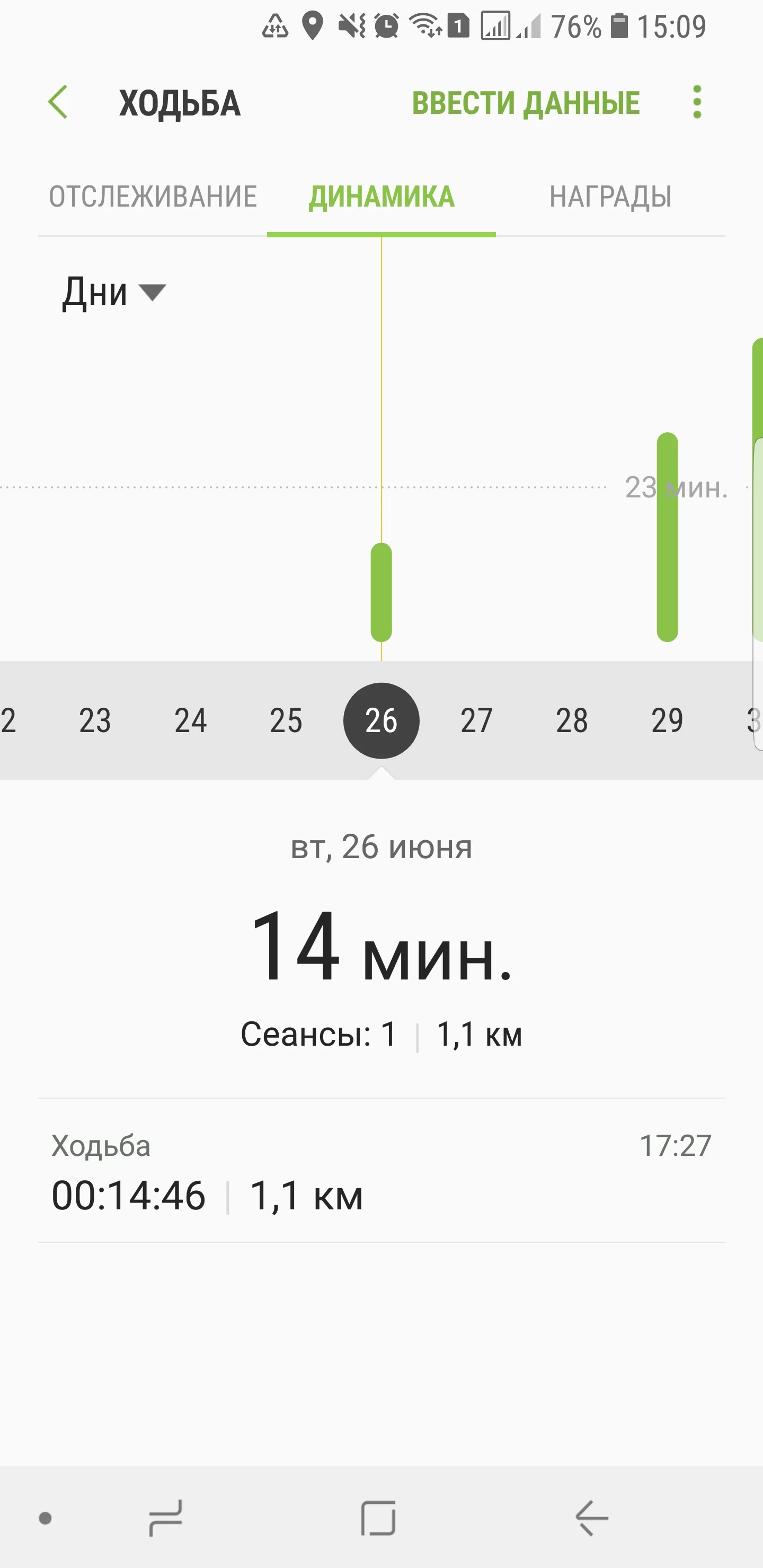Viewport: 763px width, 1568px height.
Task: Pick day 28 on the date strip
Action: [572, 720]
